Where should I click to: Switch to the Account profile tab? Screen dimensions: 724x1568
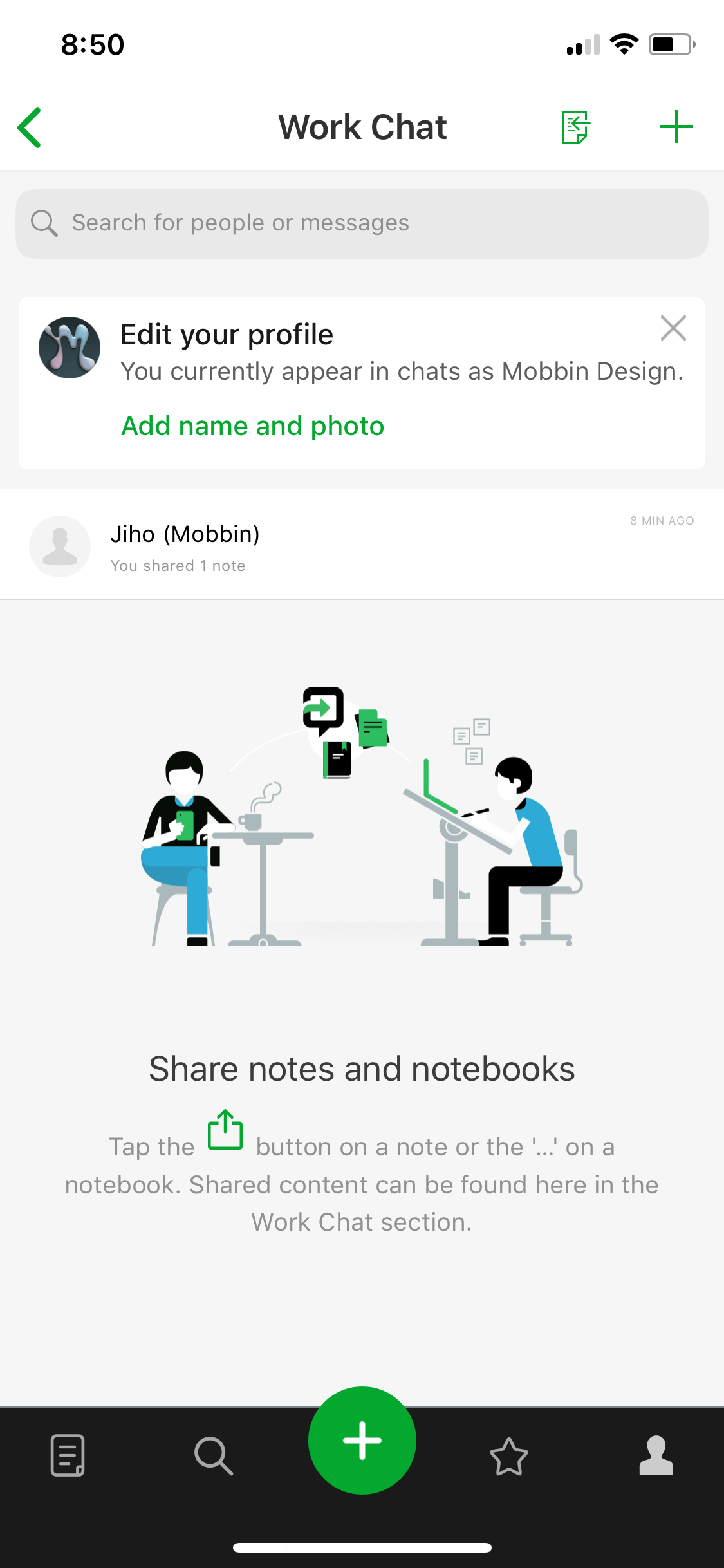click(656, 1455)
